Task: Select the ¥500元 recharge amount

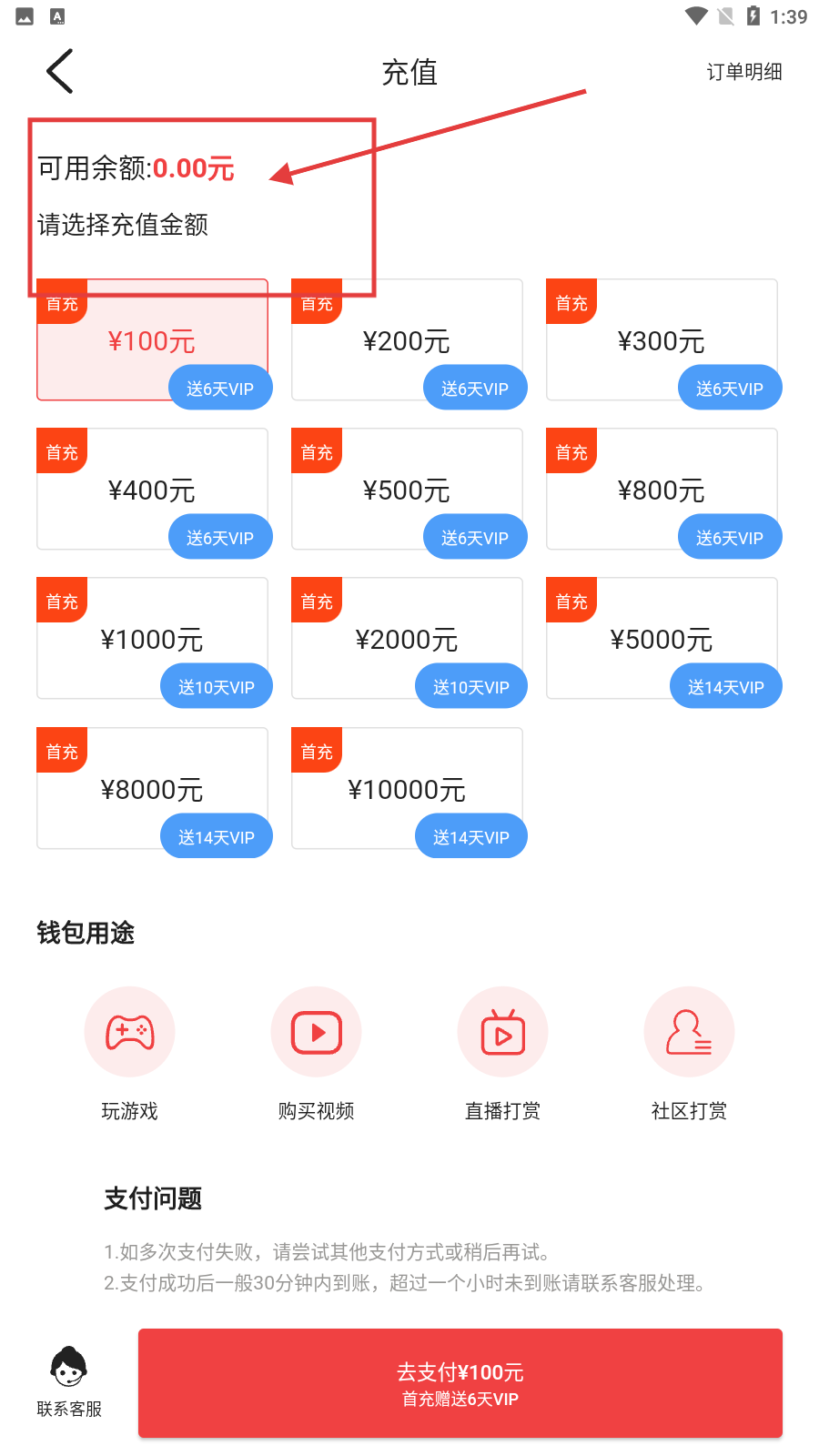Action: point(408,490)
